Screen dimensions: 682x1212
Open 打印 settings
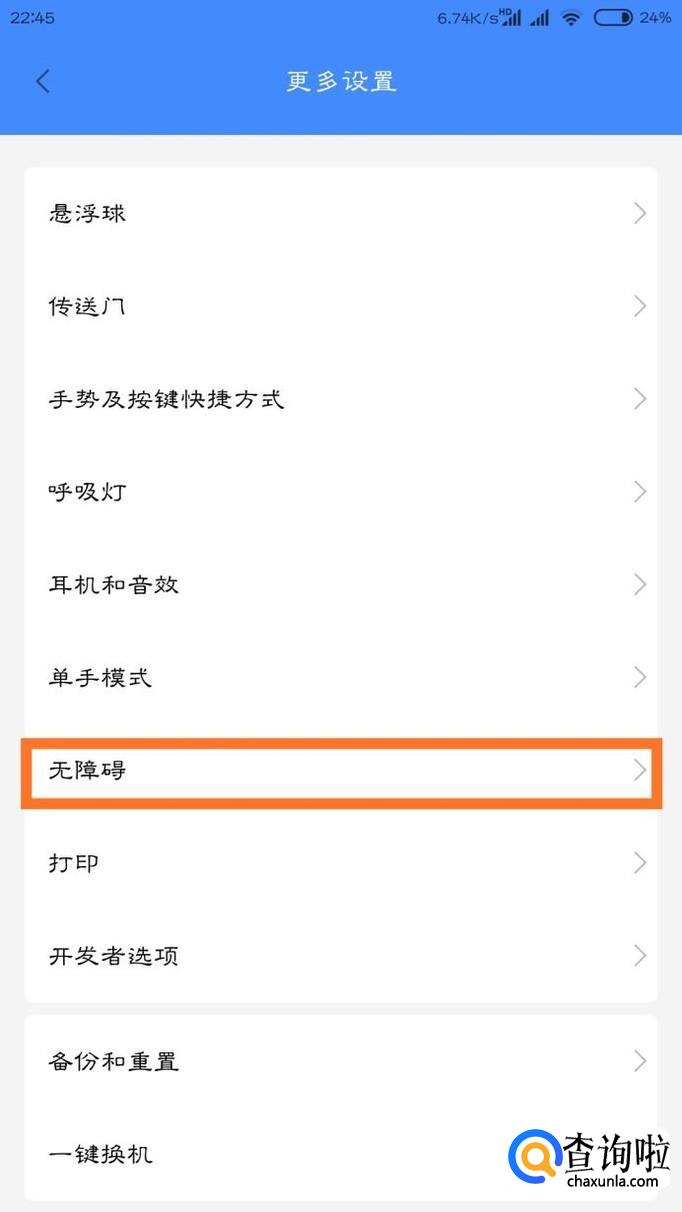point(341,862)
